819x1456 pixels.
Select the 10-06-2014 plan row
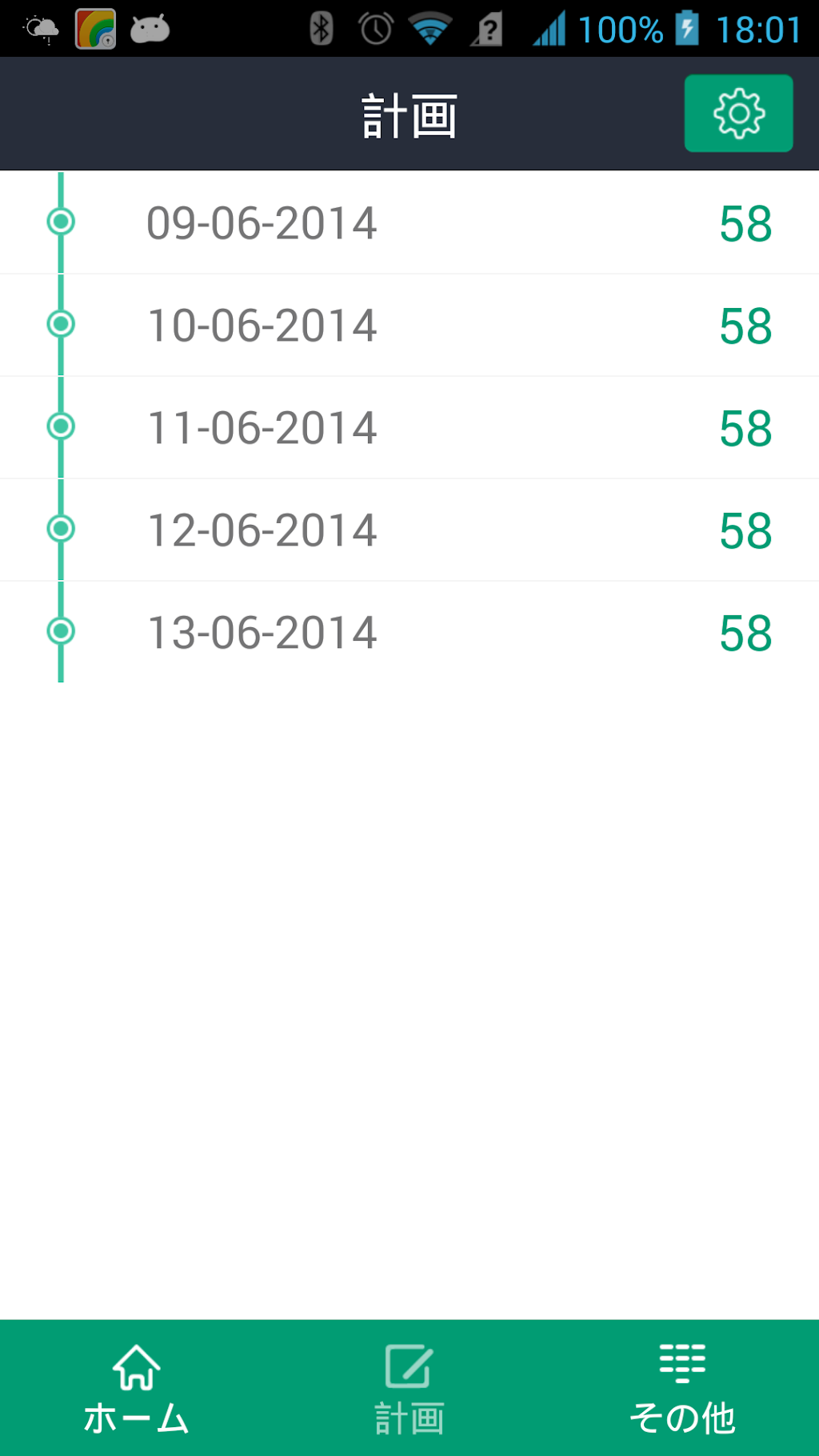pyautogui.click(x=409, y=325)
